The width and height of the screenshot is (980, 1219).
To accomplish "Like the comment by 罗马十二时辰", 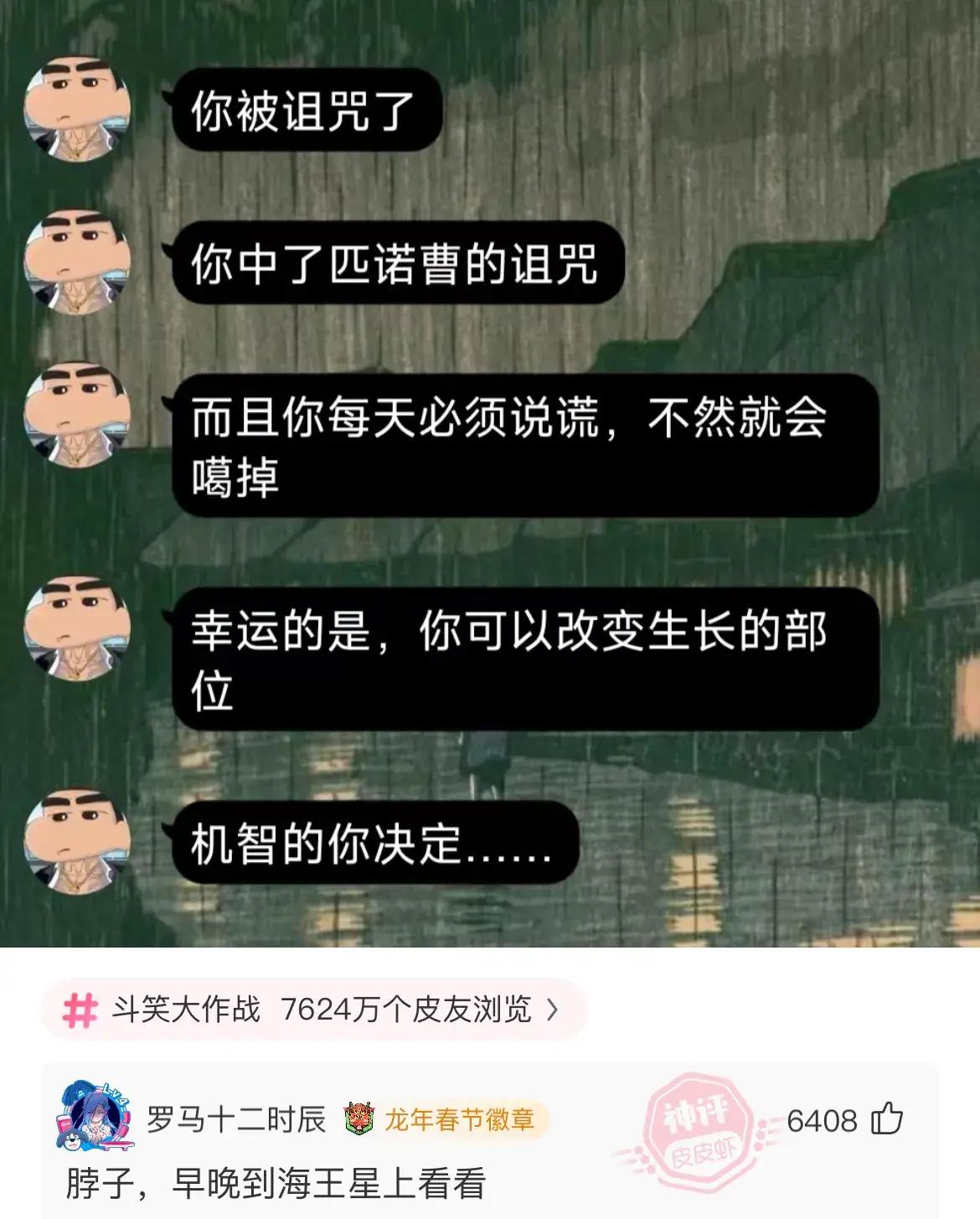I will [888, 1119].
